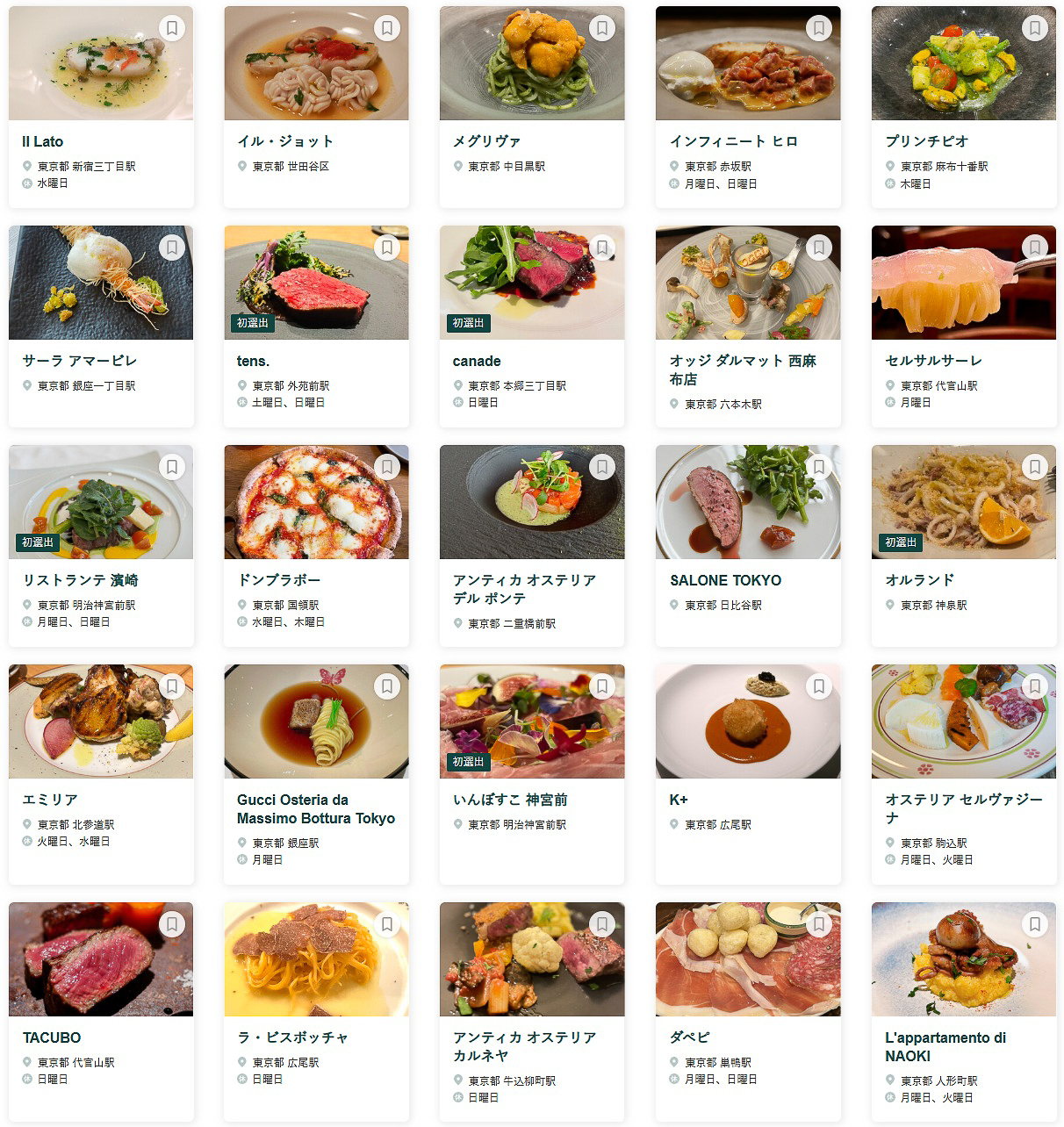Bookmark the TACUBO restaurant card
The width and height of the screenshot is (1064, 1127).
[x=172, y=924]
